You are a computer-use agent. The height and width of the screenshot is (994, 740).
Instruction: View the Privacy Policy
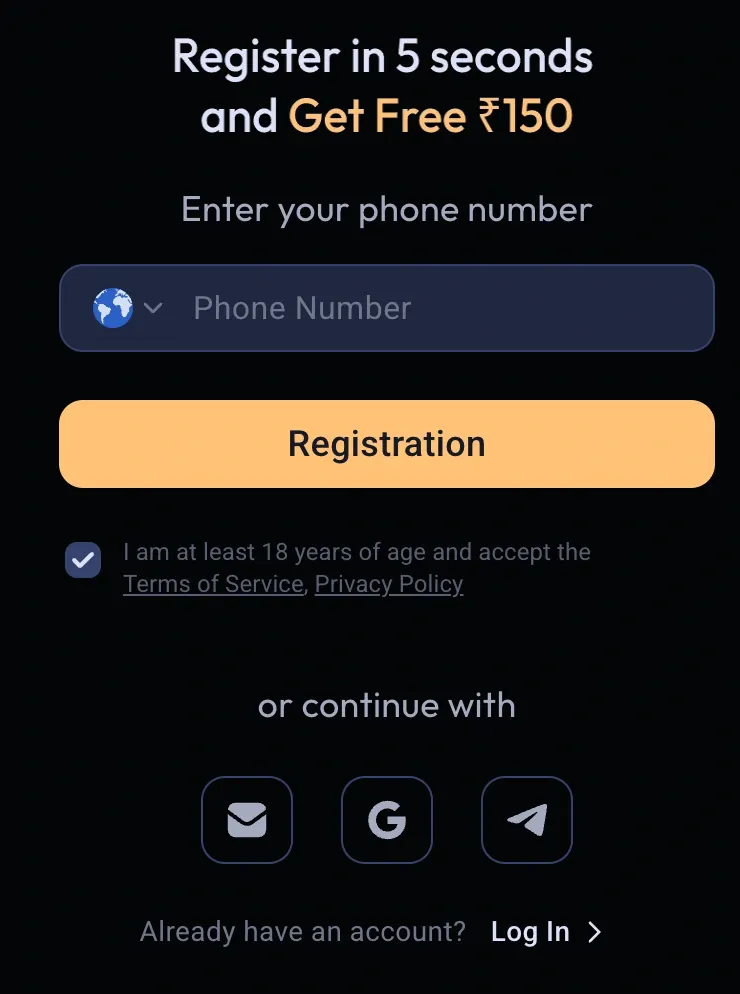pos(388,584)
